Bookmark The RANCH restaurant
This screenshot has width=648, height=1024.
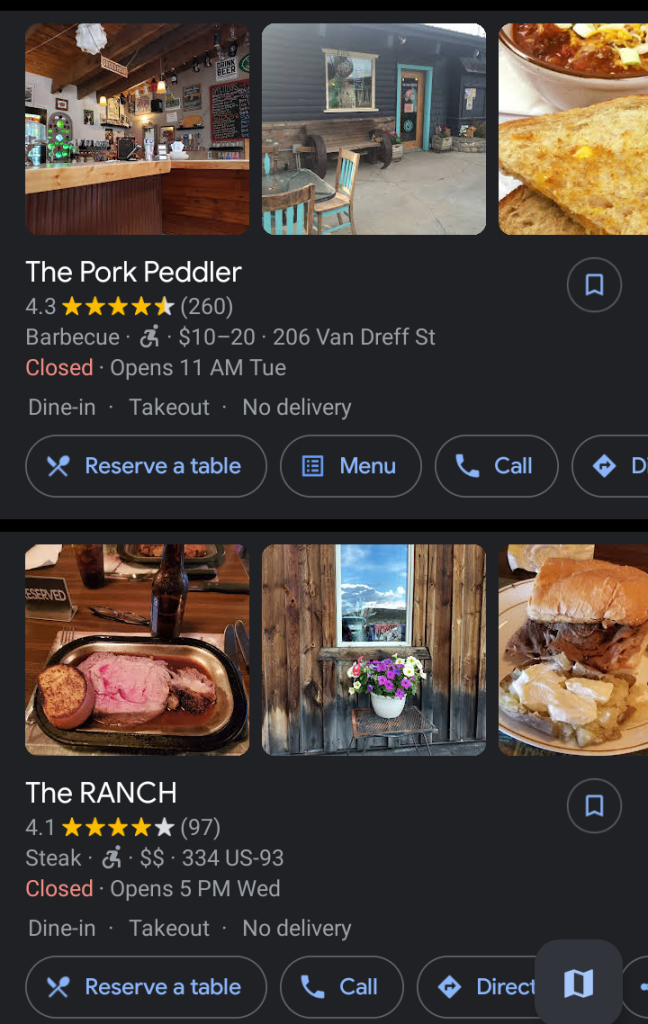(594, 806)
